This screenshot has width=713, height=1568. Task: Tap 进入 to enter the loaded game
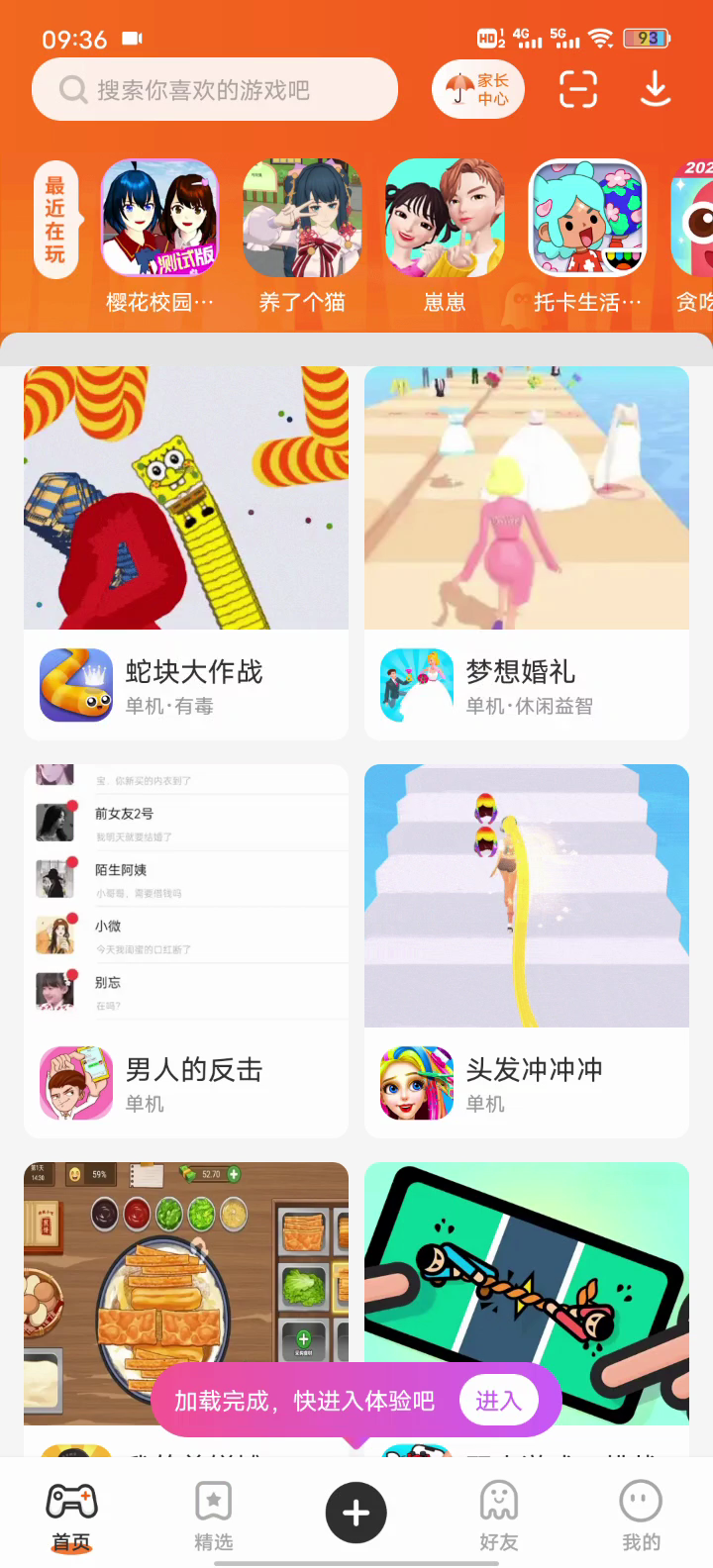click(498, 1401)
